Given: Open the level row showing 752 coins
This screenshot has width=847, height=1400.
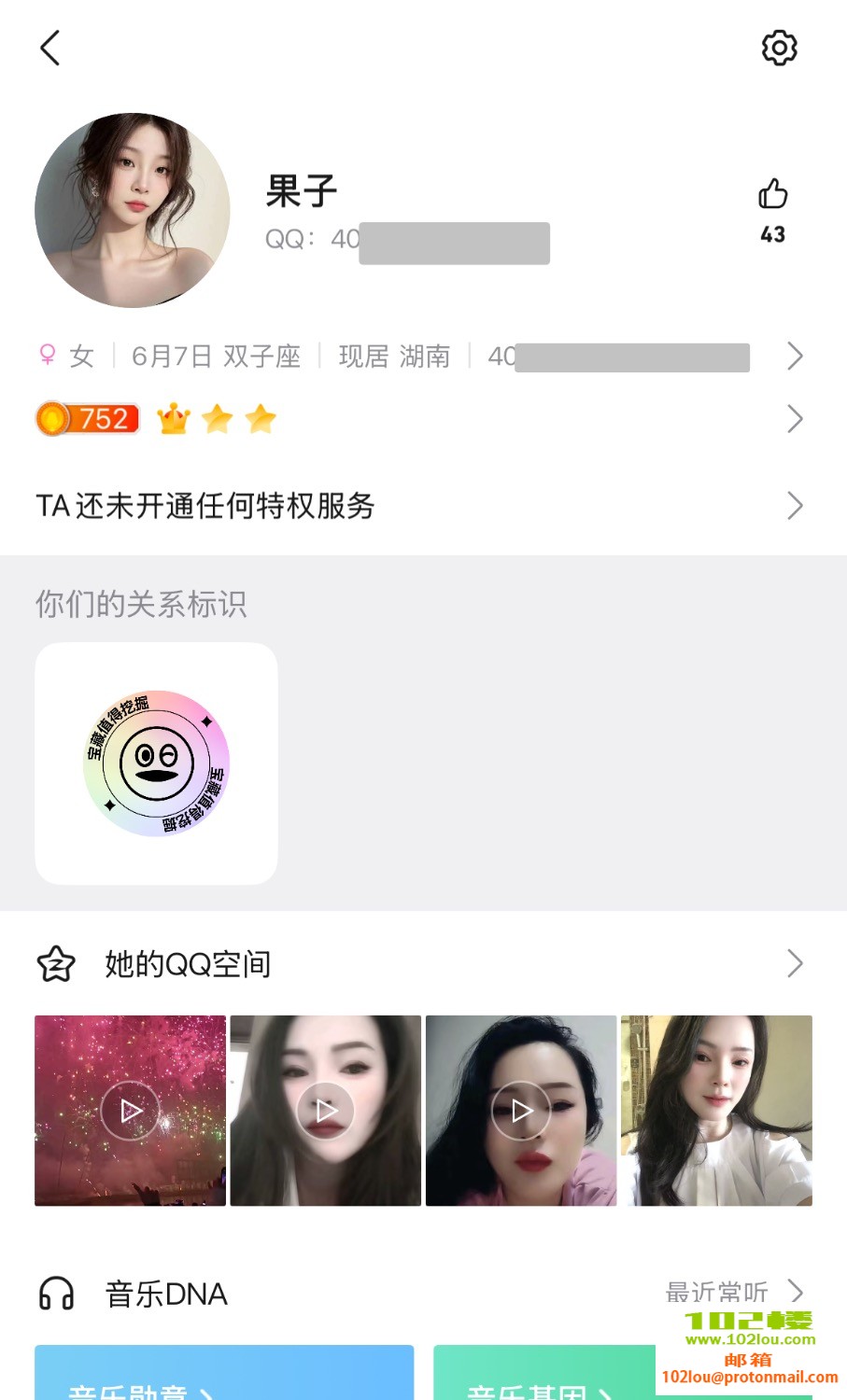Looking at the screenshot, I should (420, 419).
